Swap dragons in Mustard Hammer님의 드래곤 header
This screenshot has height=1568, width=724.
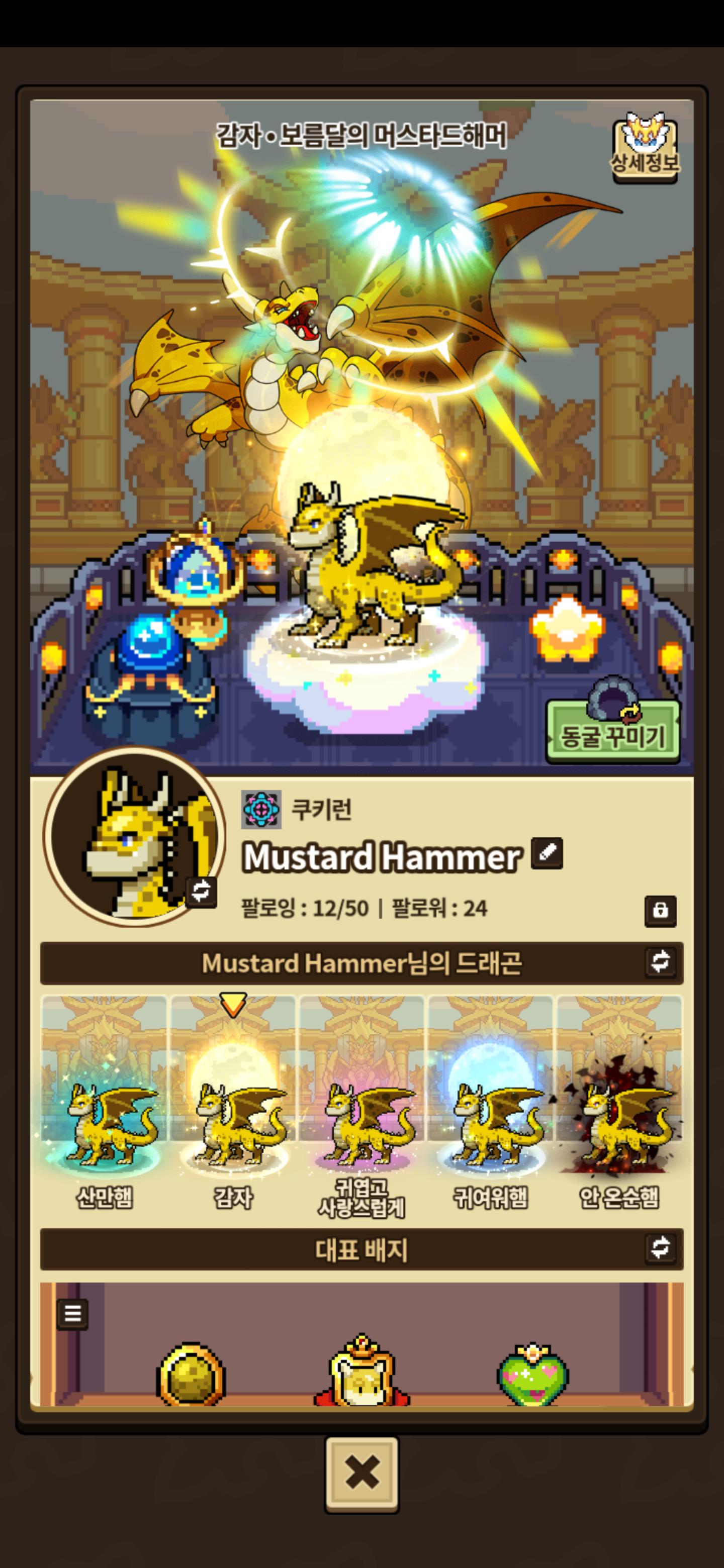(660, 962)
